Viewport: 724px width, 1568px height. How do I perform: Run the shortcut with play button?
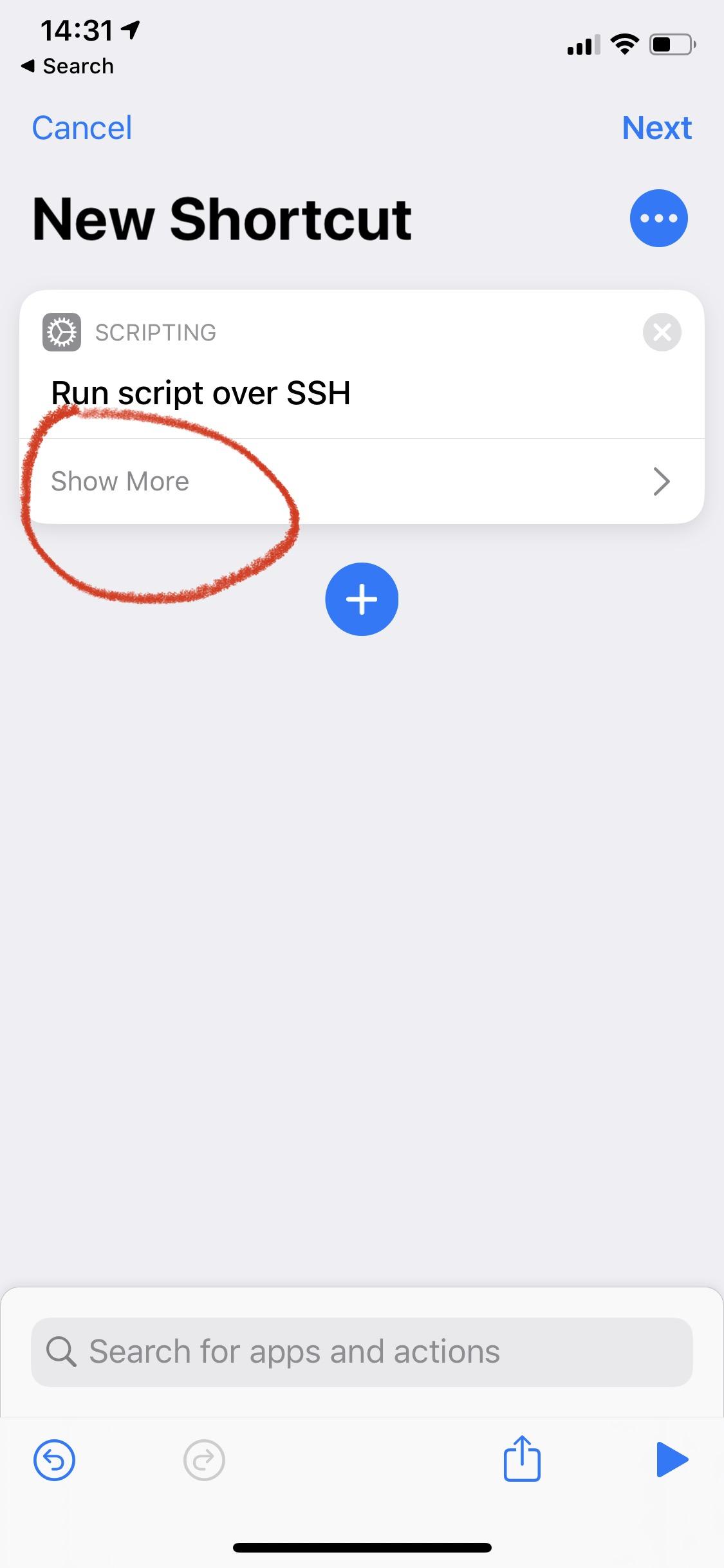(672, 1459)
